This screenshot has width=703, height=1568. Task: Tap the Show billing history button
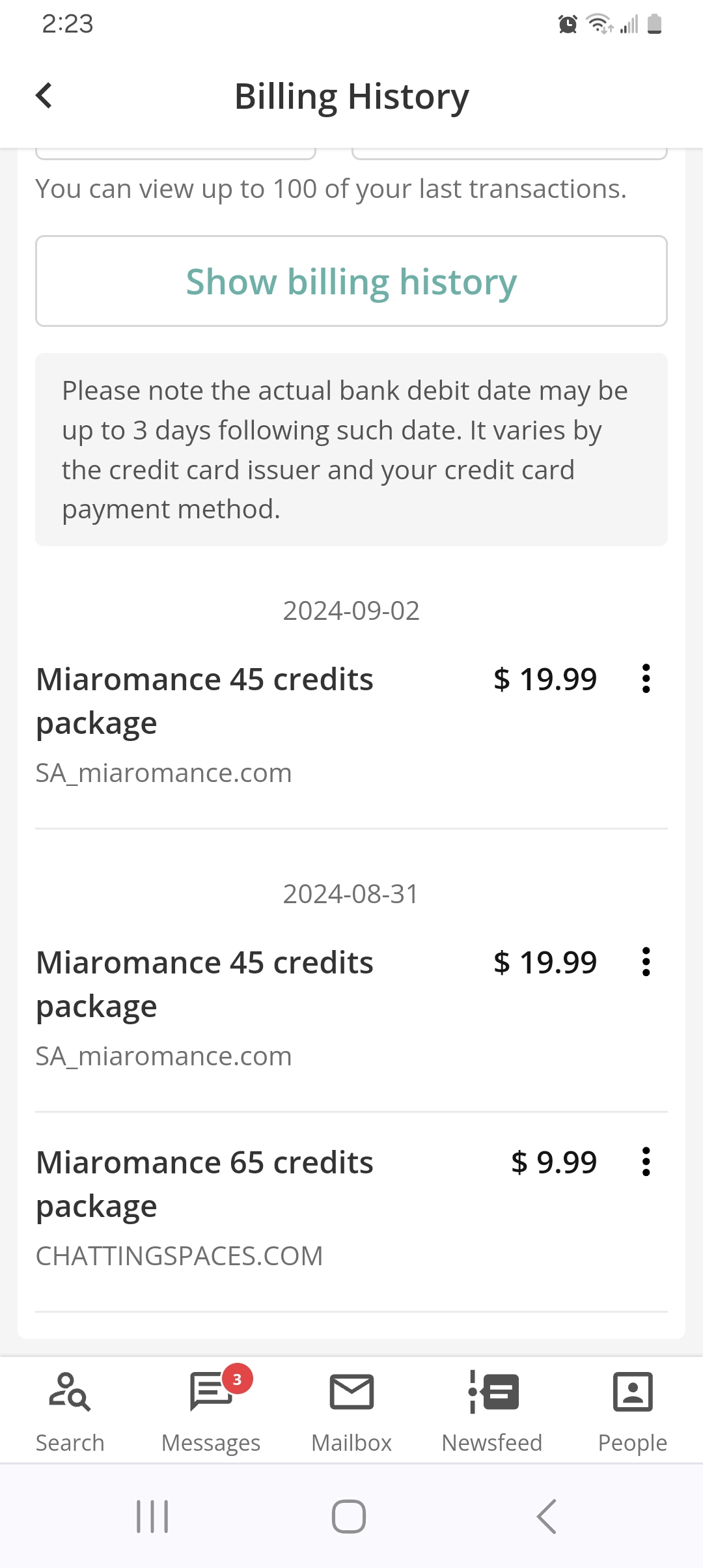(351, 281)
